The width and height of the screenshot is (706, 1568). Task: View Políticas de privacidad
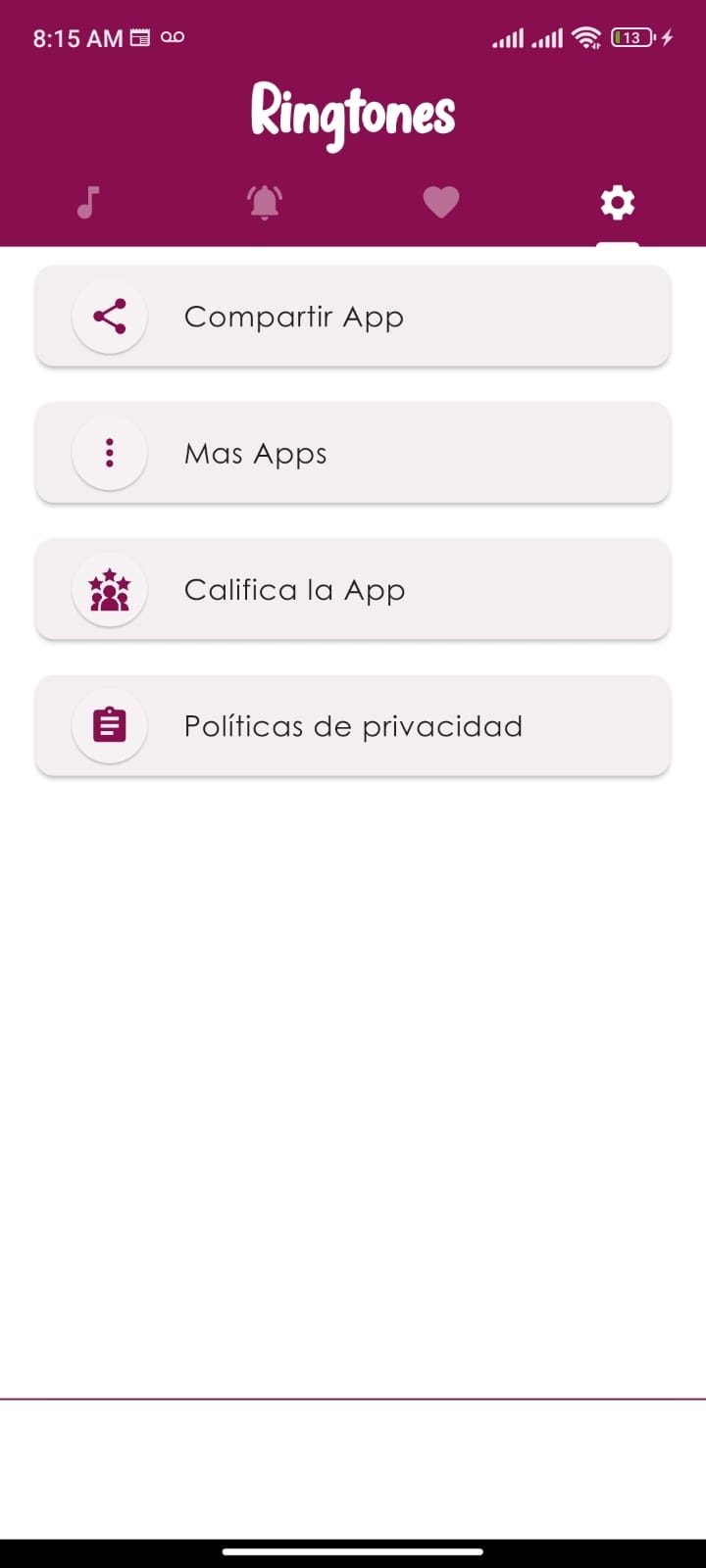pyautogui.click(x=353, y=725)
